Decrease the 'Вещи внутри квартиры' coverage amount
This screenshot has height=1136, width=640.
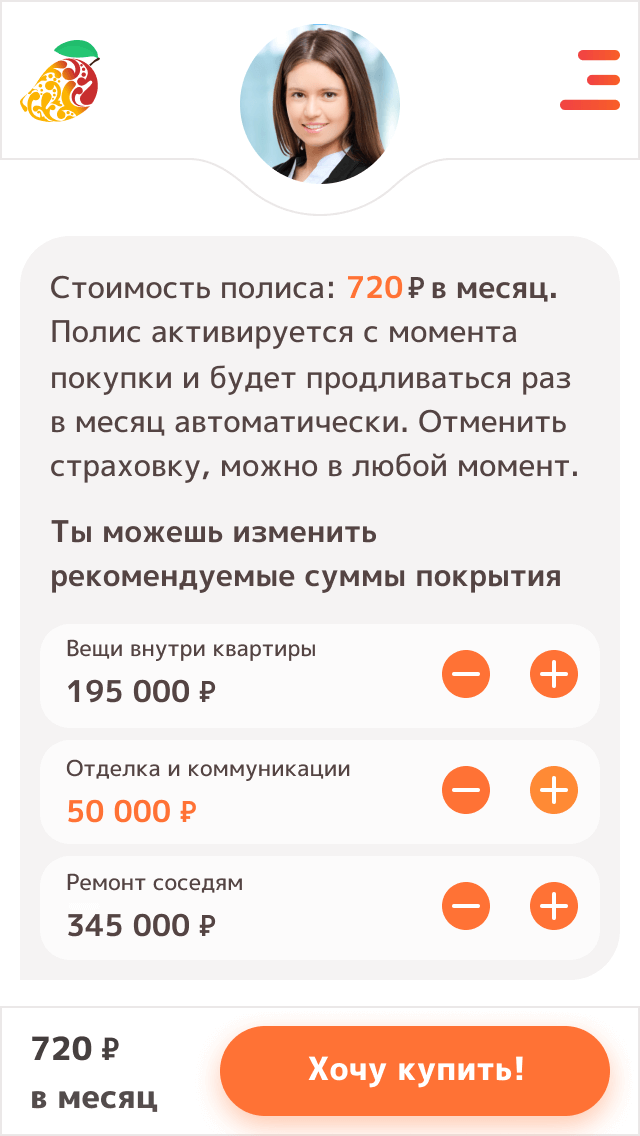click(x=466, y=676)
